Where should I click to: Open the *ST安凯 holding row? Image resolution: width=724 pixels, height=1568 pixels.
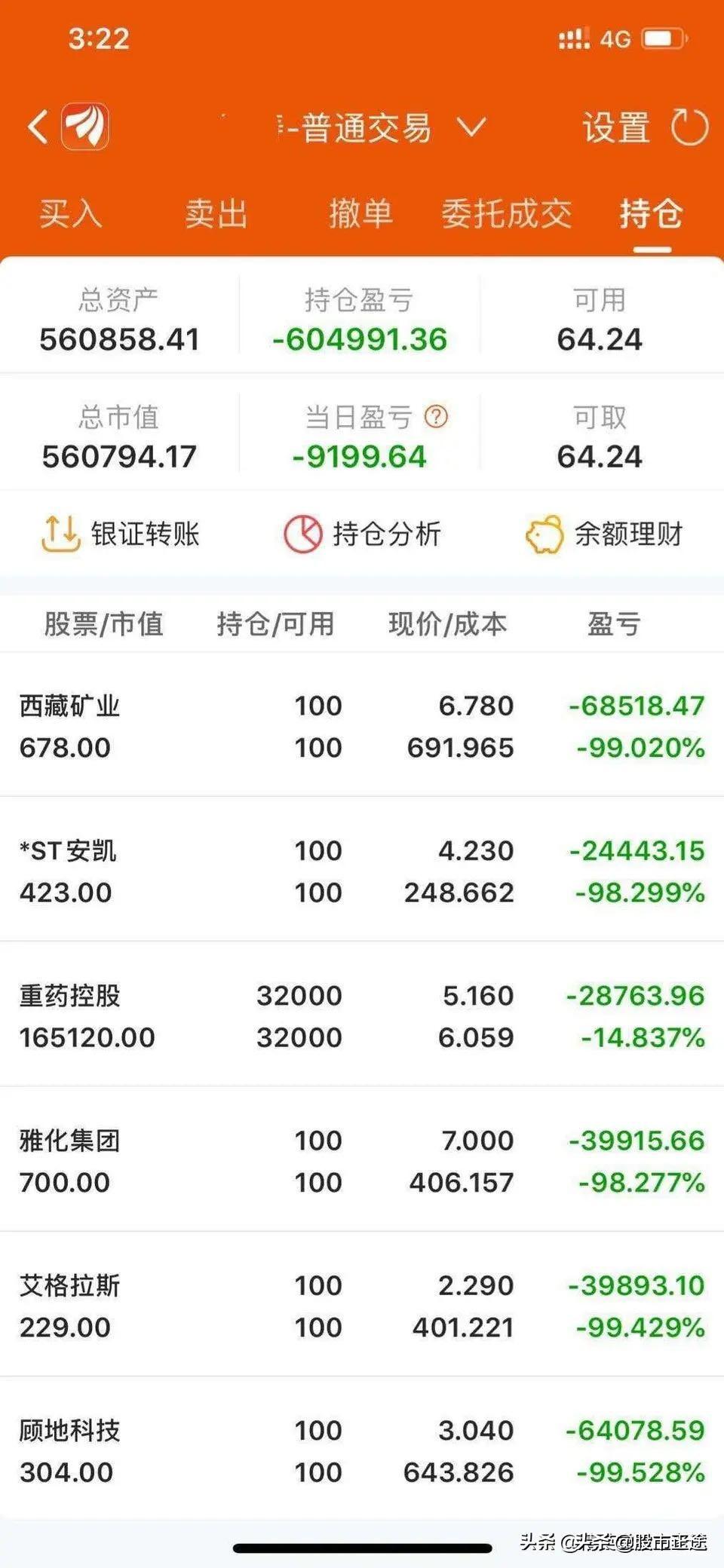click(362, 871)
